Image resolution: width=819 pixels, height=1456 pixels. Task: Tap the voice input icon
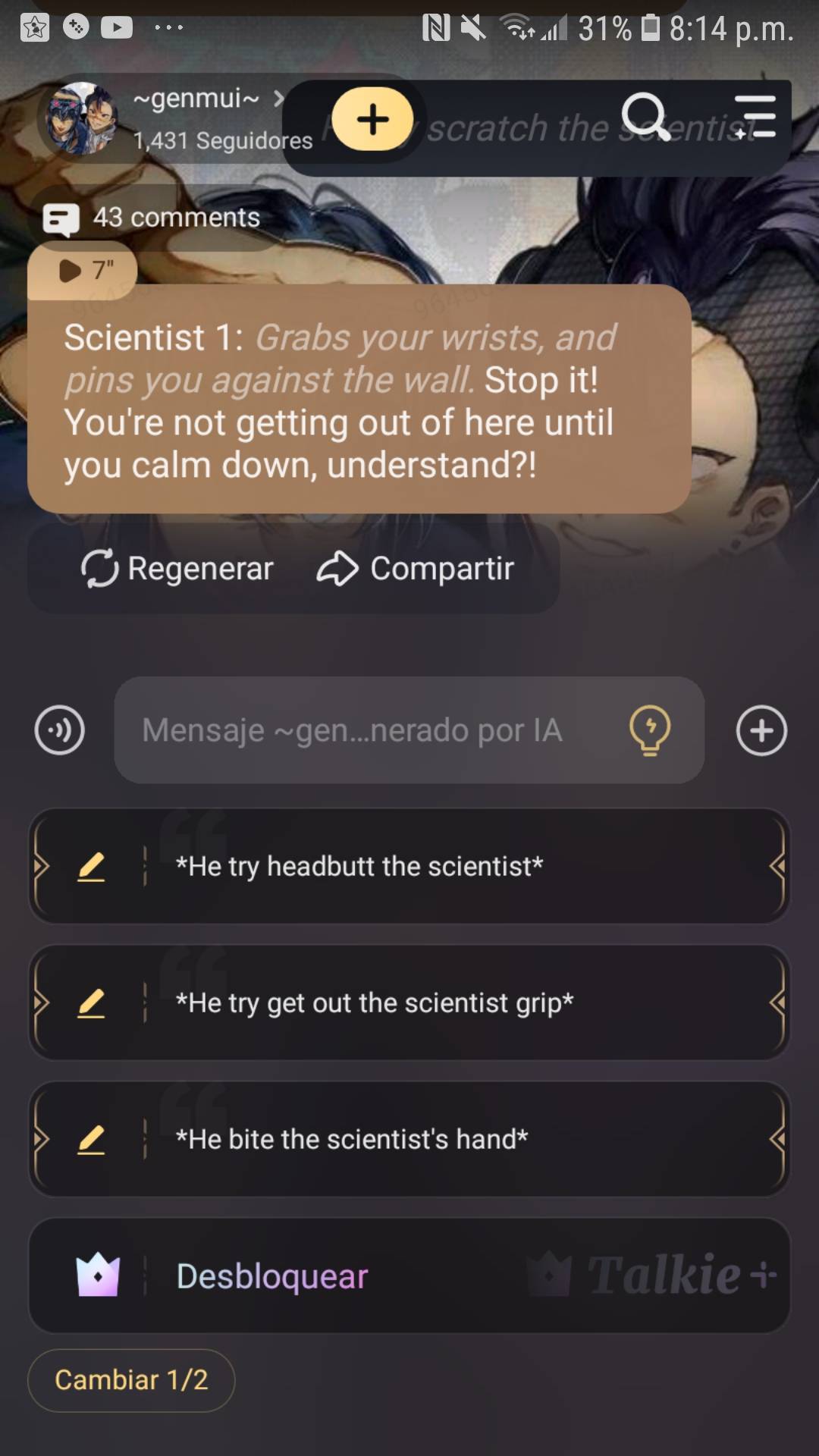click(60, 730)
